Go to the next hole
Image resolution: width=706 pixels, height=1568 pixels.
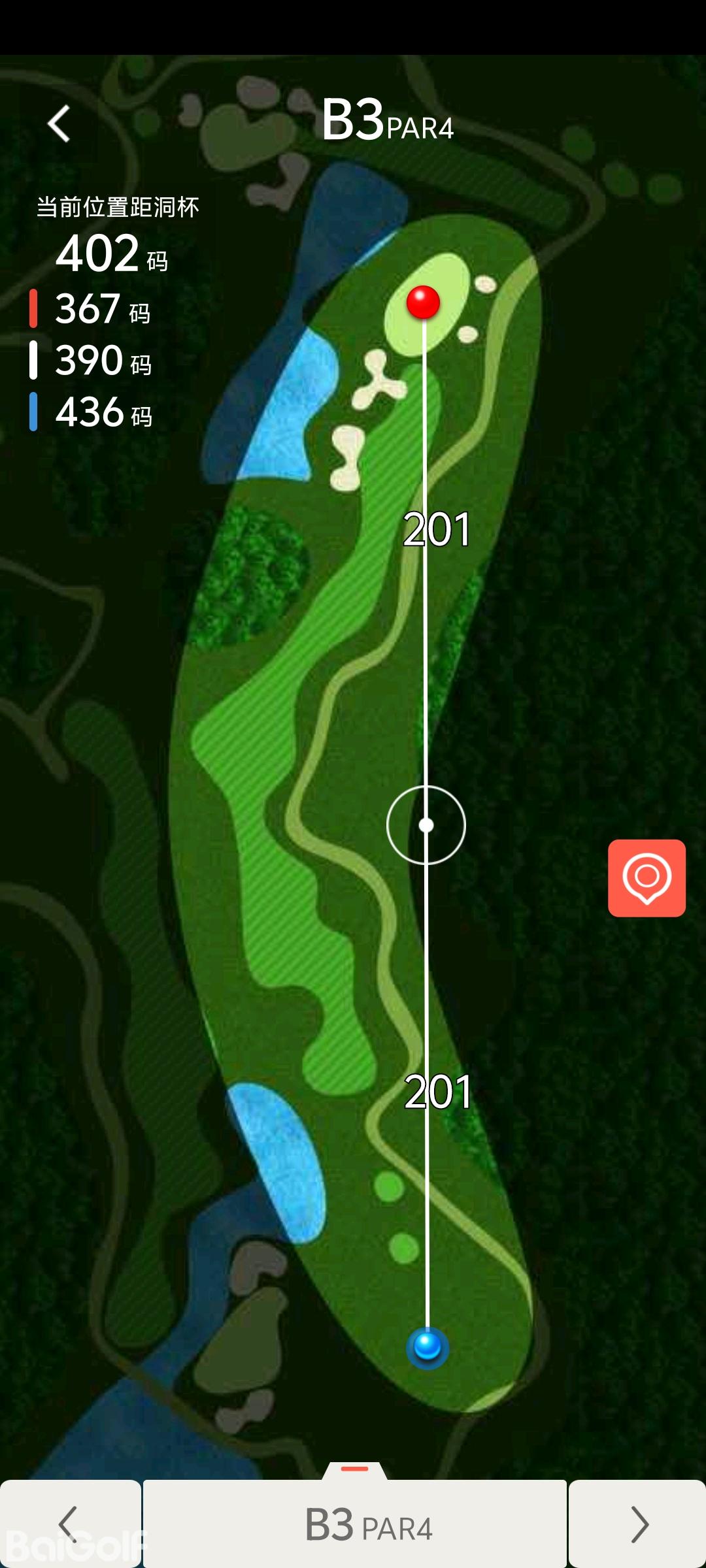click(638, 1524)
